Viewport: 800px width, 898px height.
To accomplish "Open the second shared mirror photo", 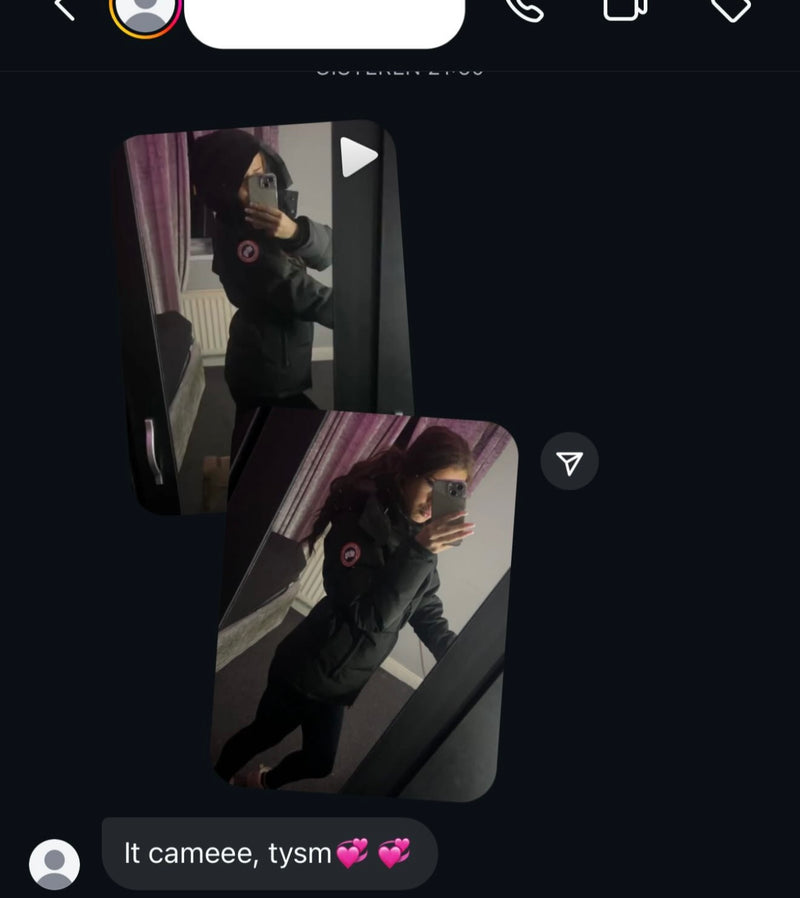I will pos(365,600).
